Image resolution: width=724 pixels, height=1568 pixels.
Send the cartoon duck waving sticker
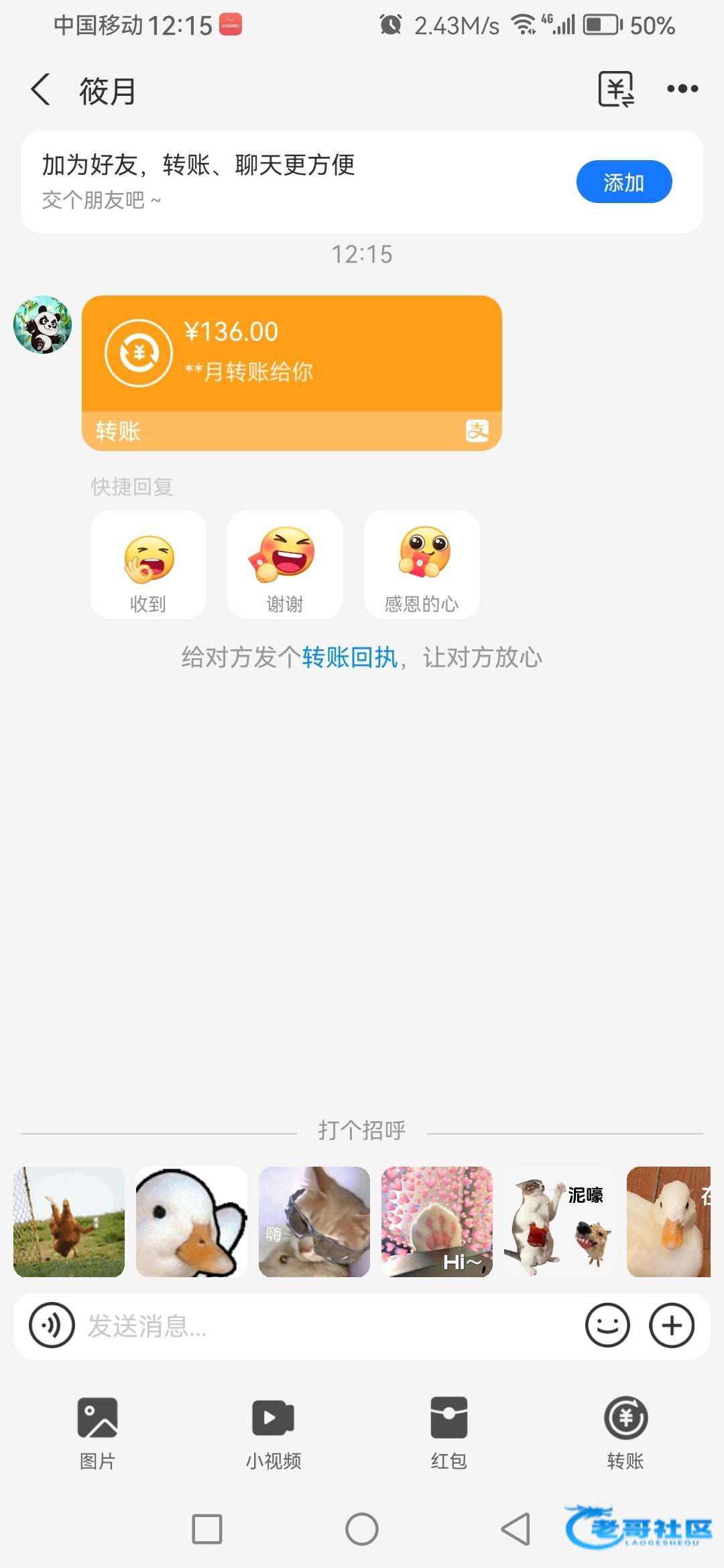pos(192,1222)
